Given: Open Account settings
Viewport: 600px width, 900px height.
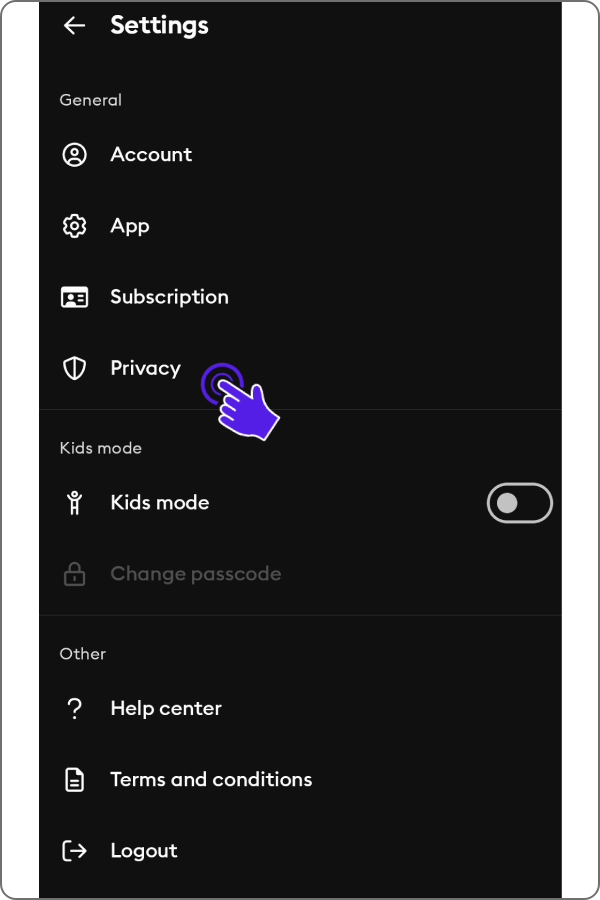Looking at the screenshot, I should 150,155.
